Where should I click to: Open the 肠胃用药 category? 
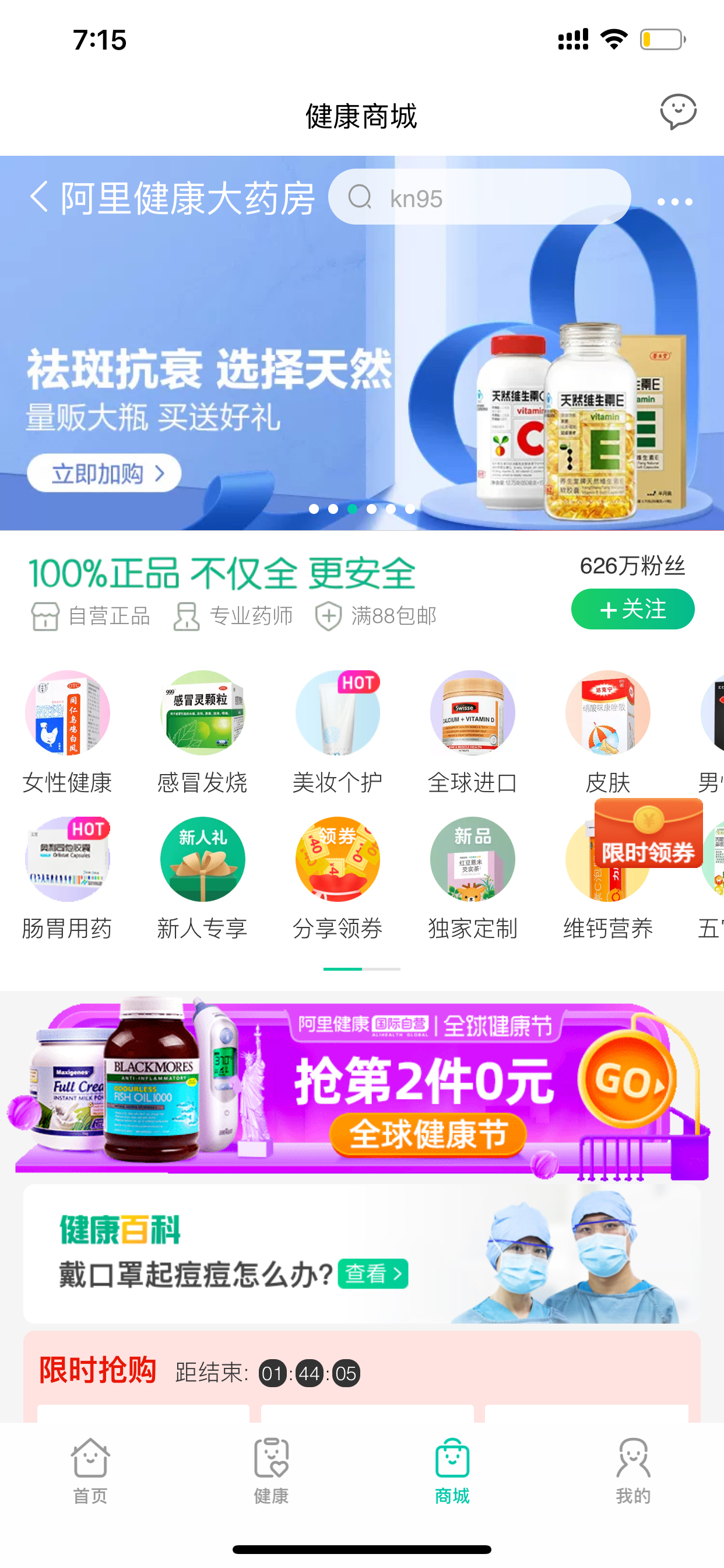pos(68,879)
